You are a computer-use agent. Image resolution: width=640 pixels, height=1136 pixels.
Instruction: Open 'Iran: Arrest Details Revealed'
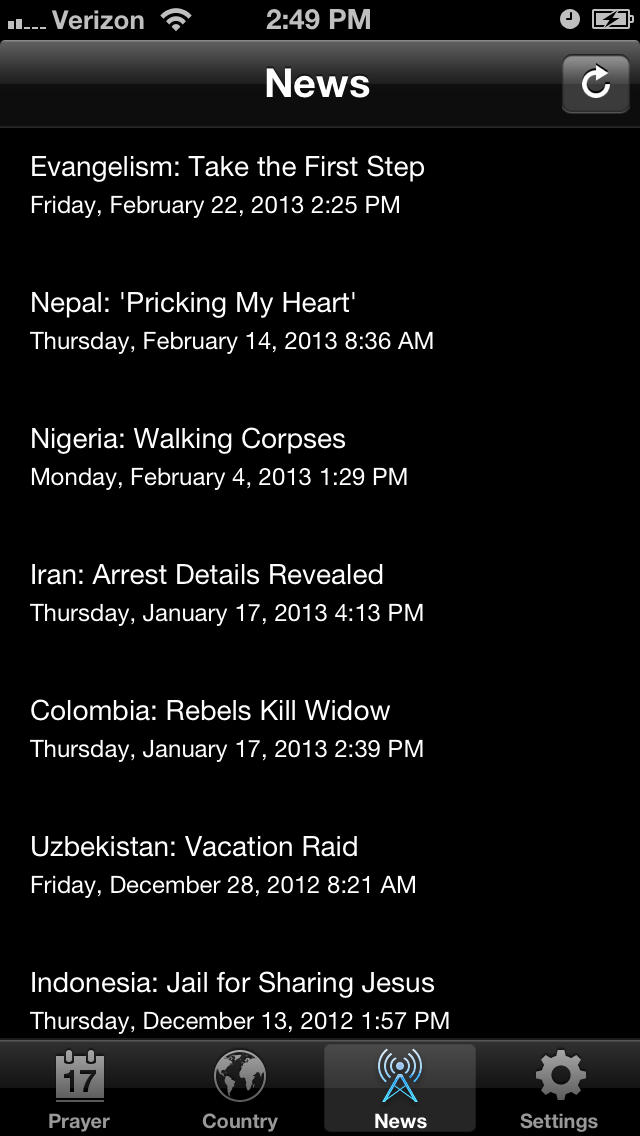[320, 593]
